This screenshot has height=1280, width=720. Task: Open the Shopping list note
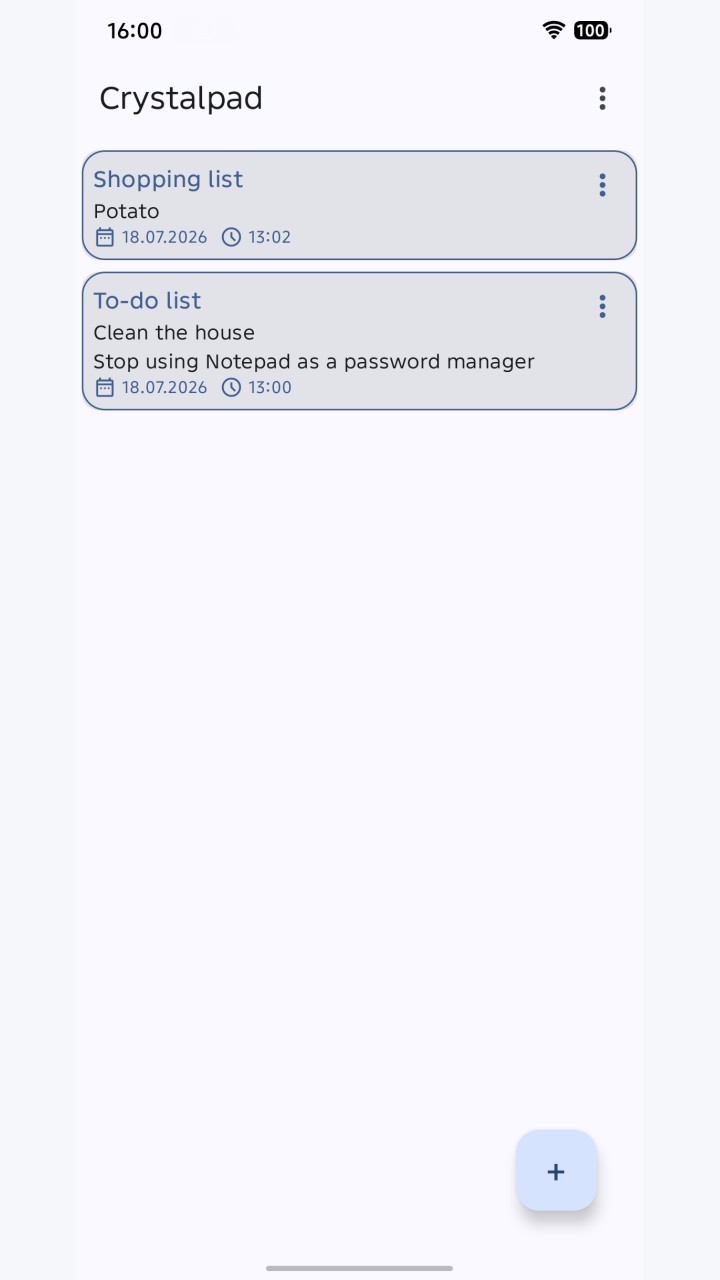359,205
